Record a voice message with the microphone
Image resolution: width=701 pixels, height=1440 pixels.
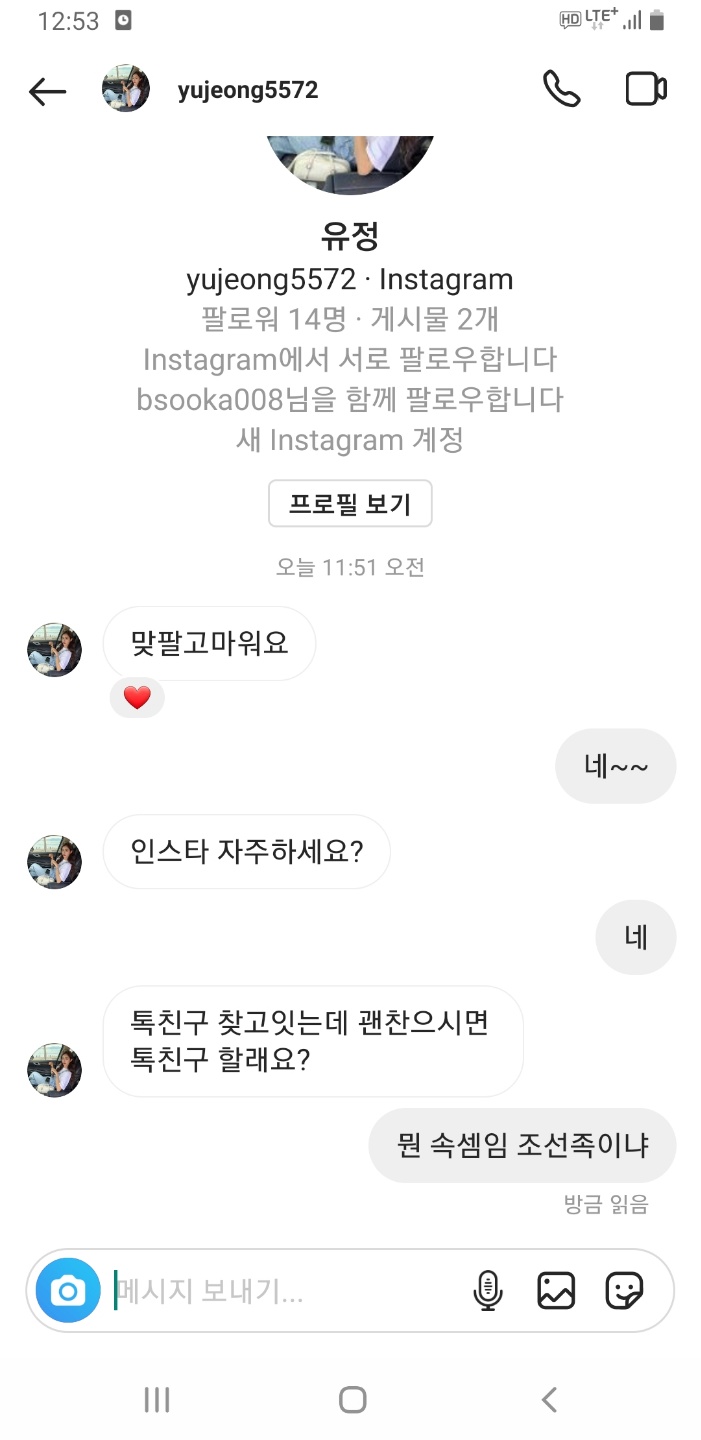tap(487, 1291)
